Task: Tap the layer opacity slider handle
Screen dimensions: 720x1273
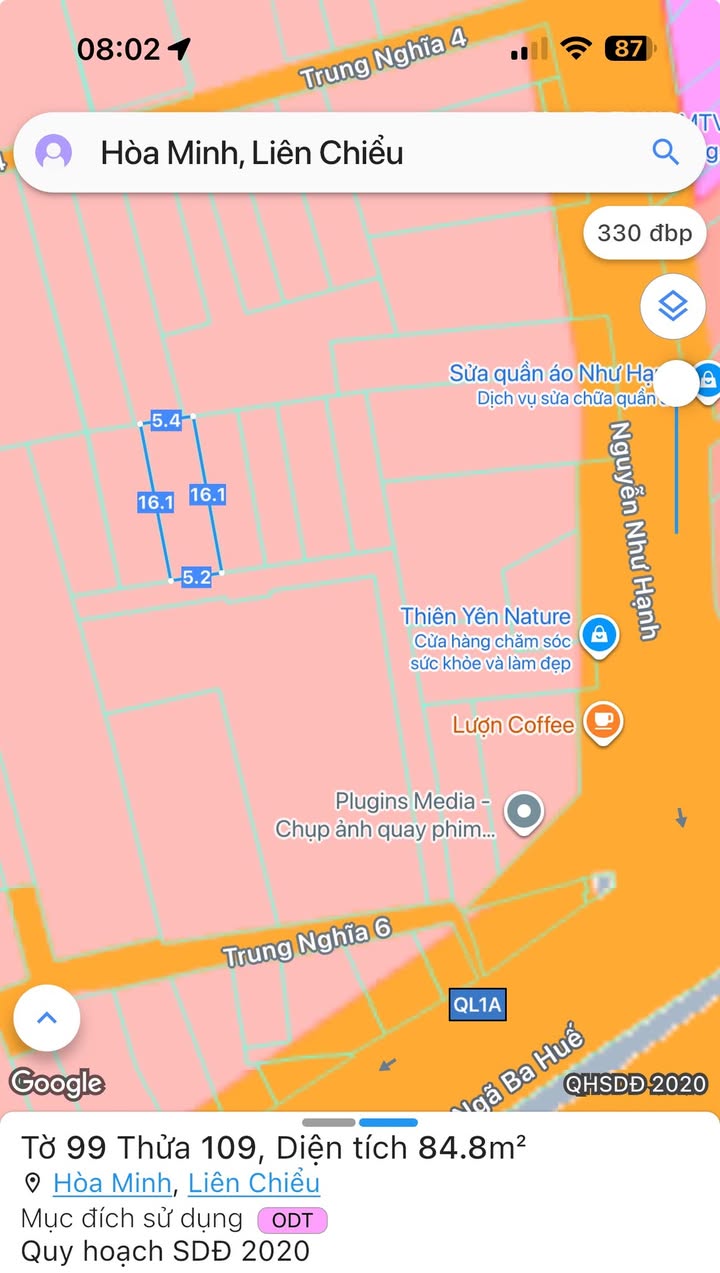Action: pyautogui.click(x=678, y=384)
